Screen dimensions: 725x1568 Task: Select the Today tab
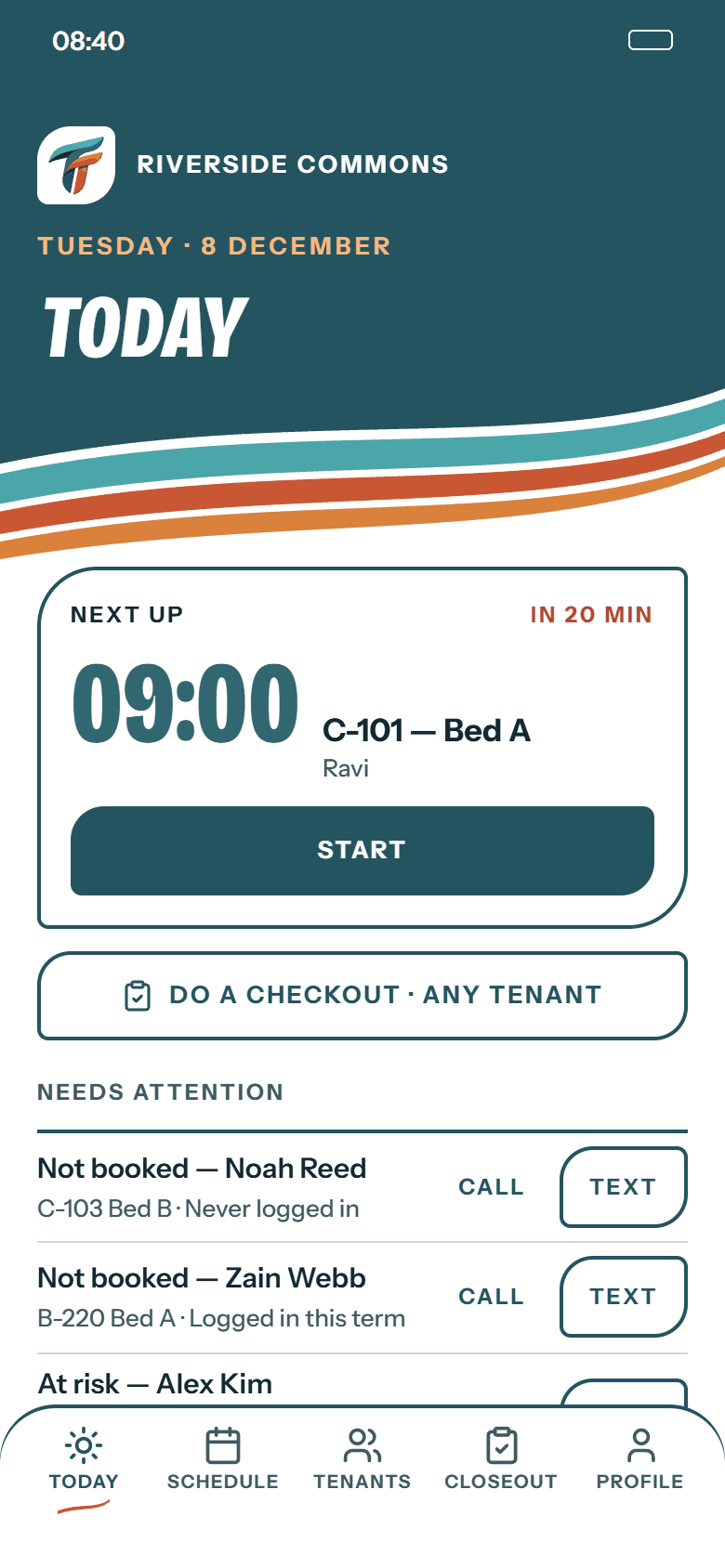84,1459
